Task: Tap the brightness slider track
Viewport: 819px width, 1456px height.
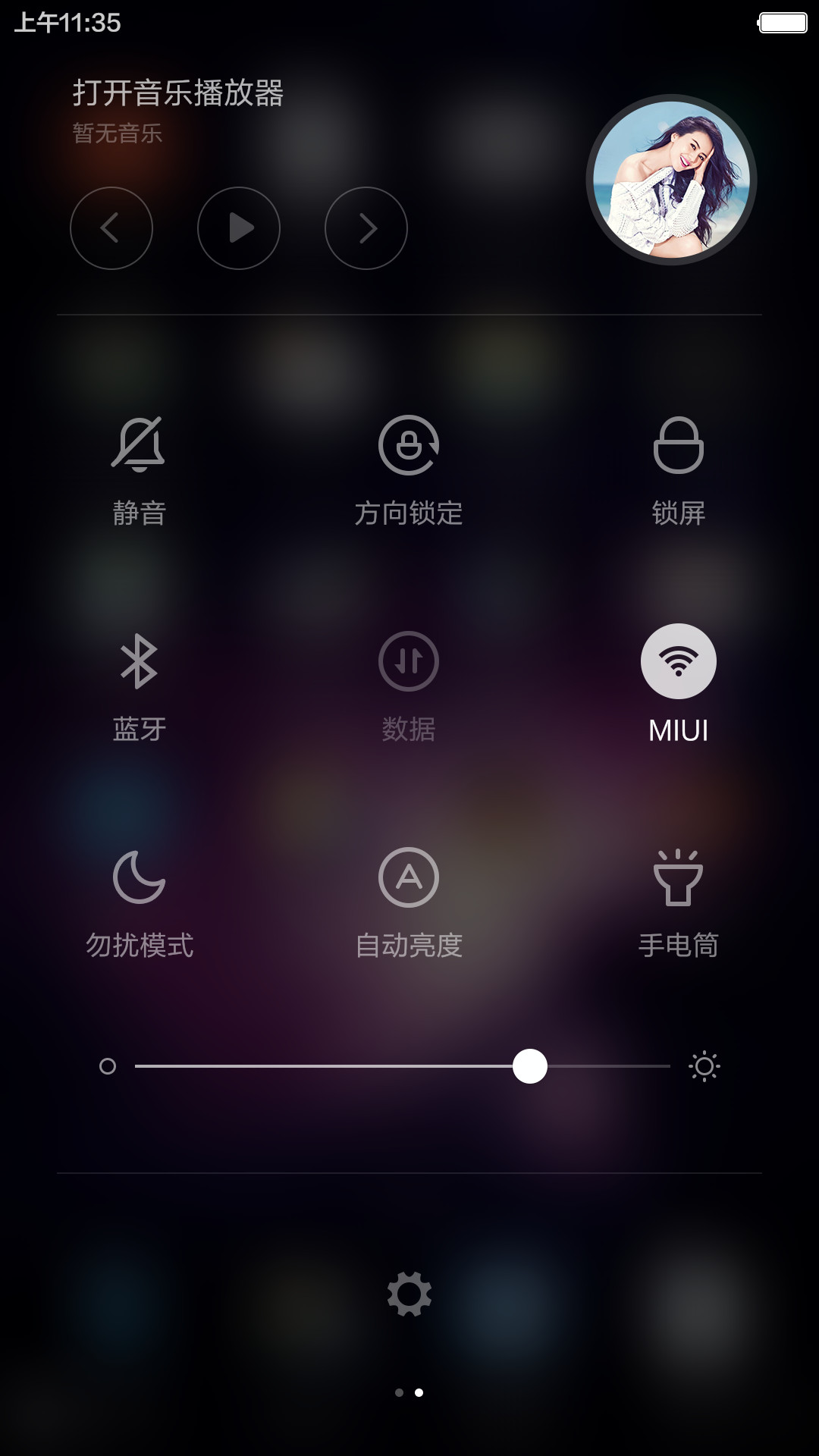Action: (x=403, y=1066)
